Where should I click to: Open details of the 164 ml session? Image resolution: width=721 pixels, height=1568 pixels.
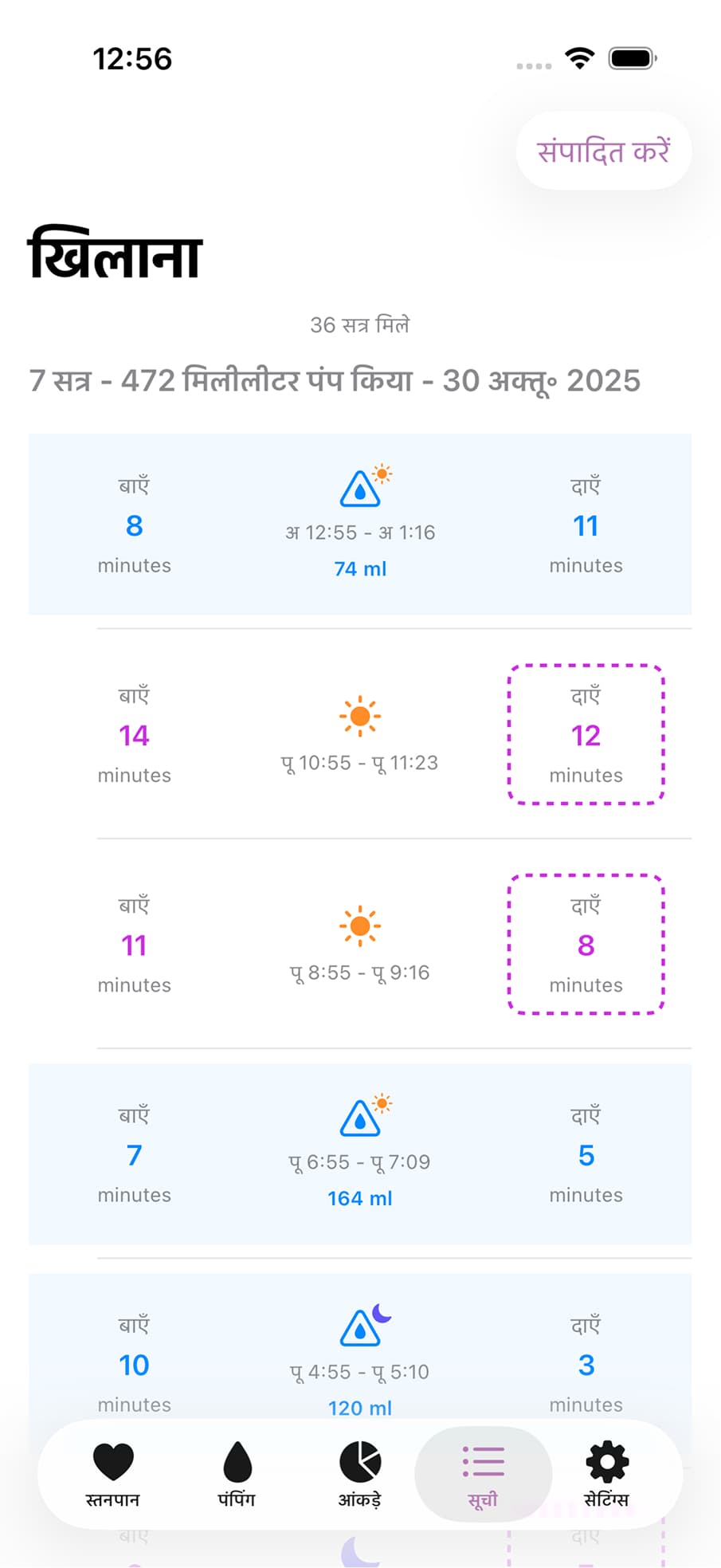(x=360, y=1197)
